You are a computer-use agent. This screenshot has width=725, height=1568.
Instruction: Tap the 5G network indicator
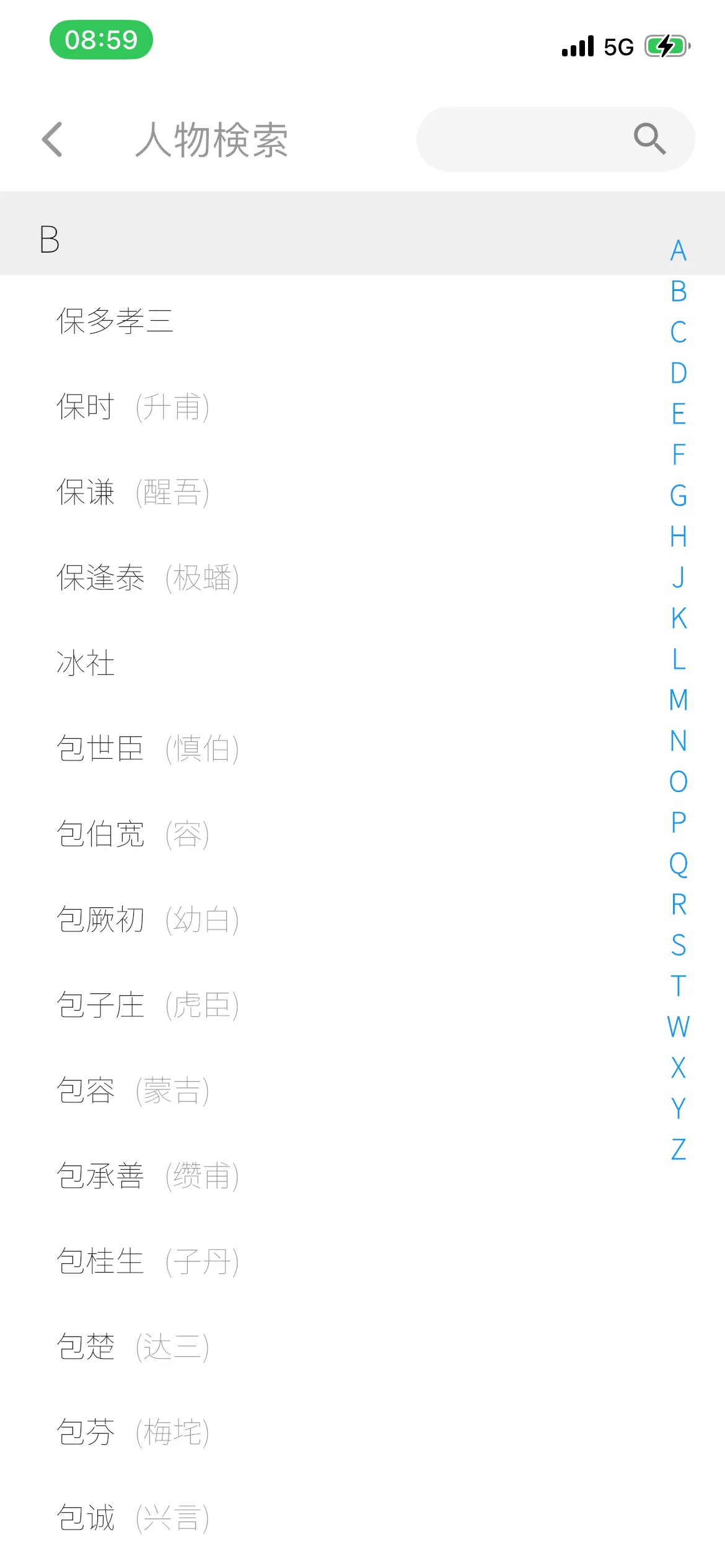pos(617,46)
